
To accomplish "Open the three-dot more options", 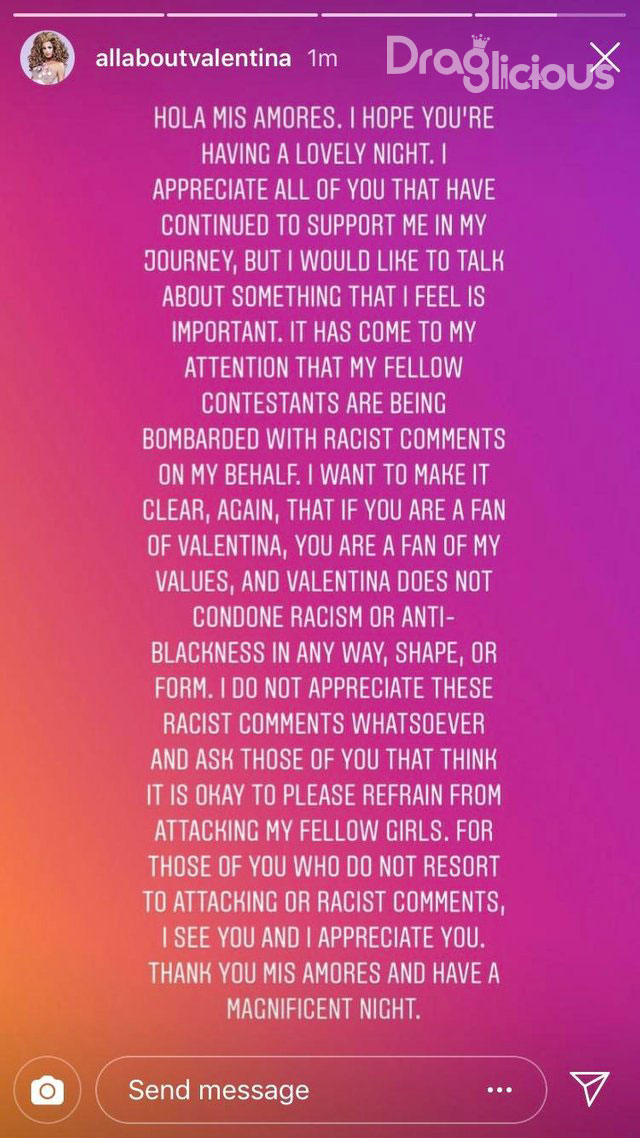I will 500,1090.
